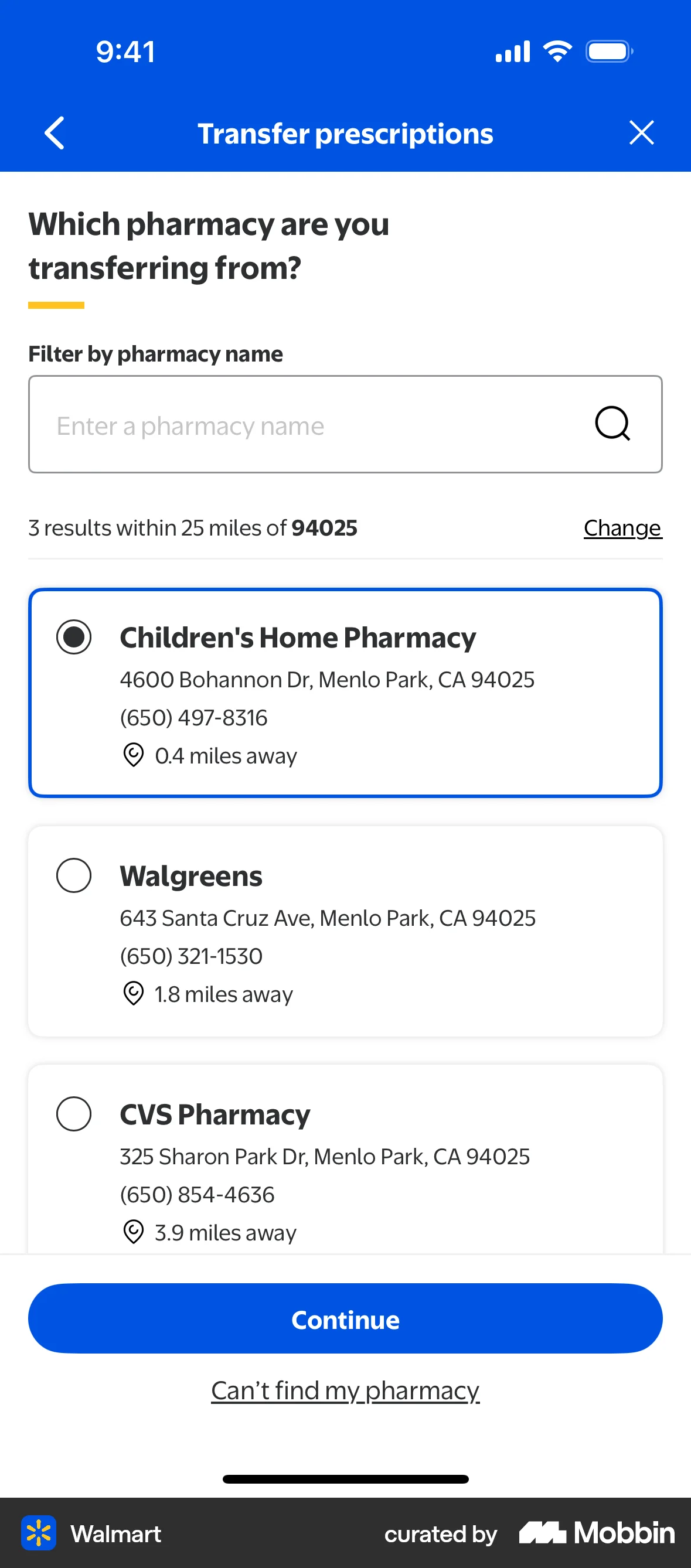This screenshot has height=1568, width=691.
Task: Change the 94025 search location
Action: [x=622, y=528]
